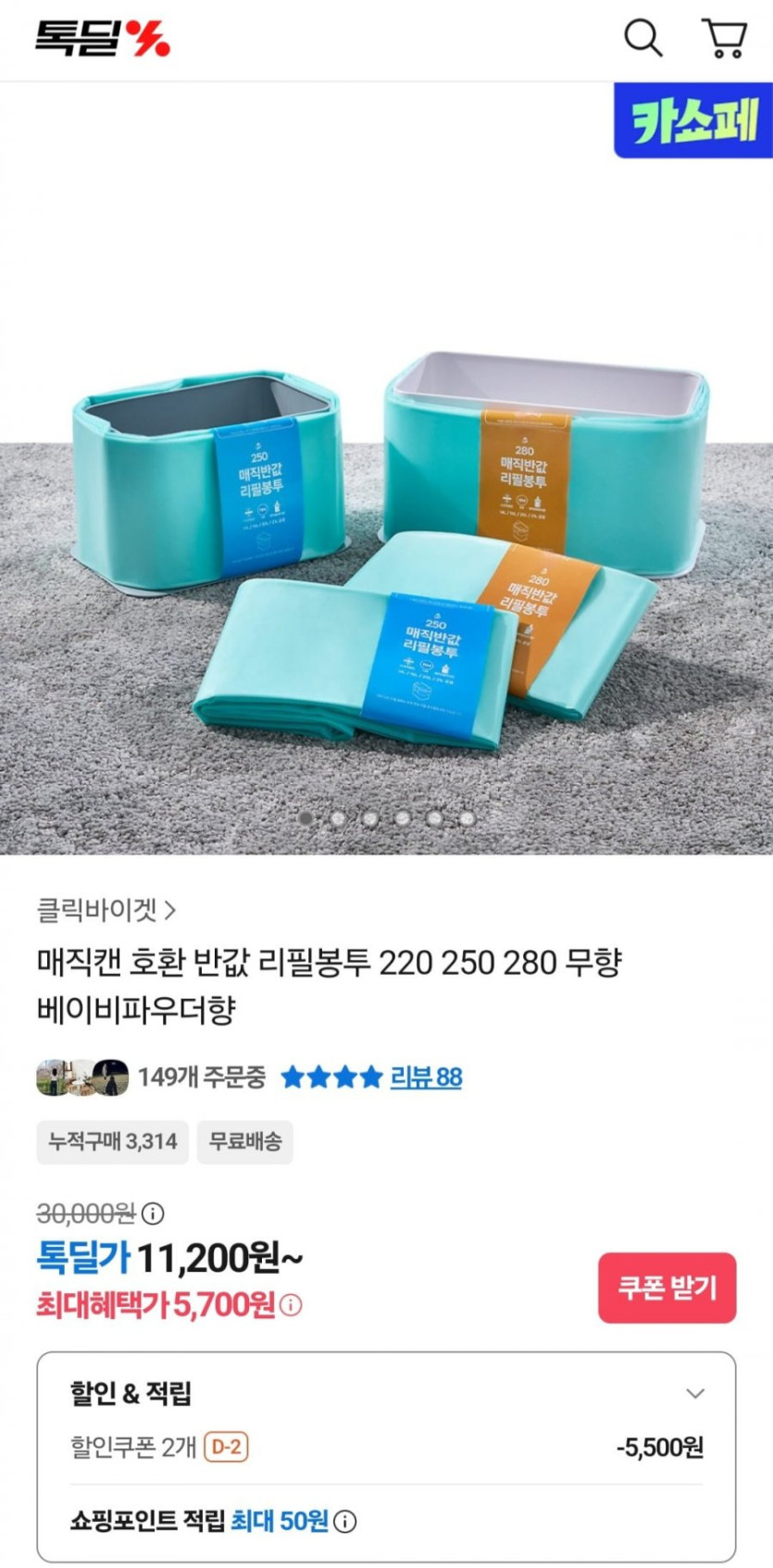This screenshot has width=773, height=1568.
Task: Show info about the 30,000원 original price
Action: point(154,1213)
